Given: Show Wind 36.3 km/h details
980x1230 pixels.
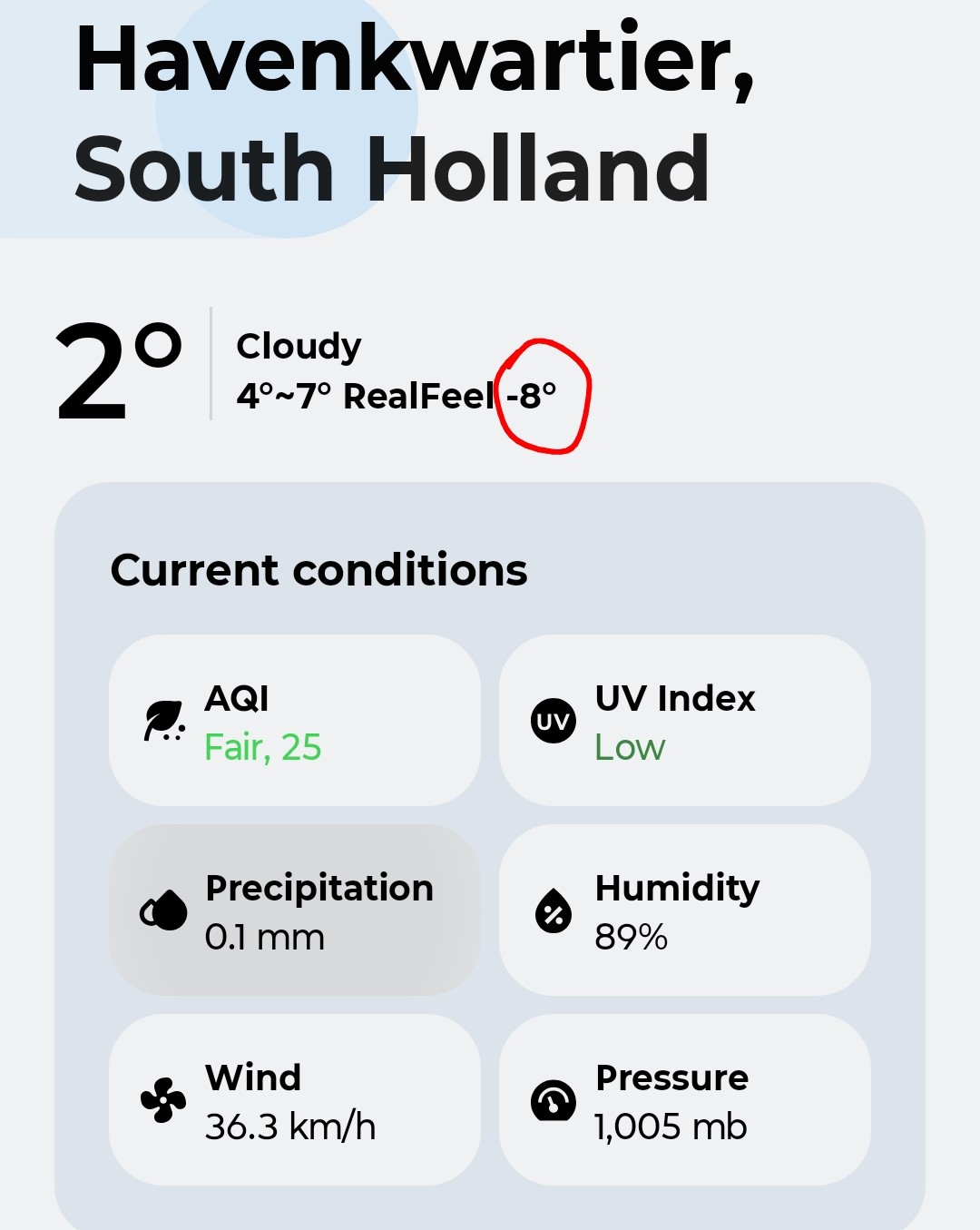Looking at the screenshot, I should (294, 1099).
